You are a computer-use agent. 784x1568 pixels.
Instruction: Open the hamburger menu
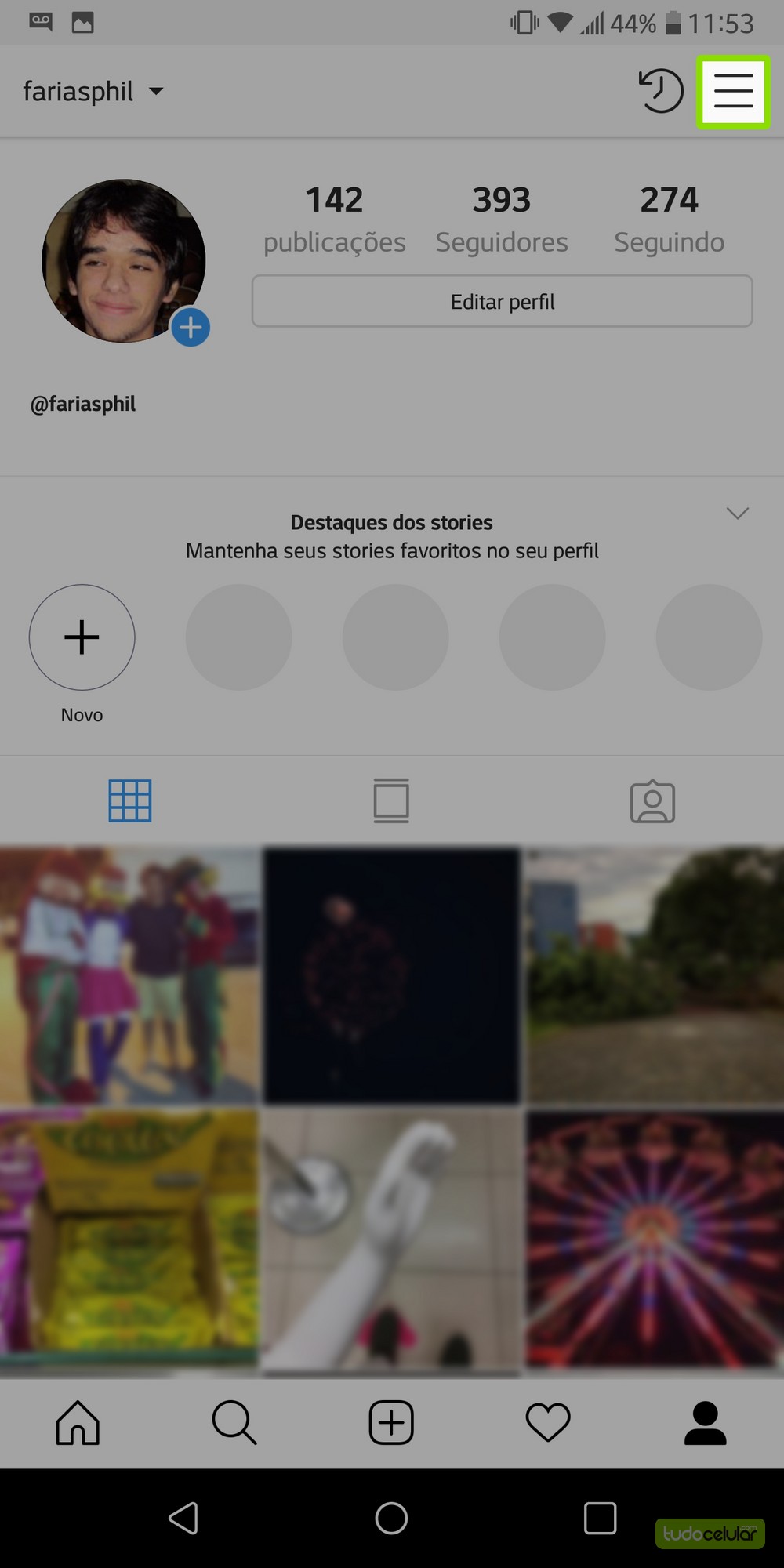coord(733,91)
